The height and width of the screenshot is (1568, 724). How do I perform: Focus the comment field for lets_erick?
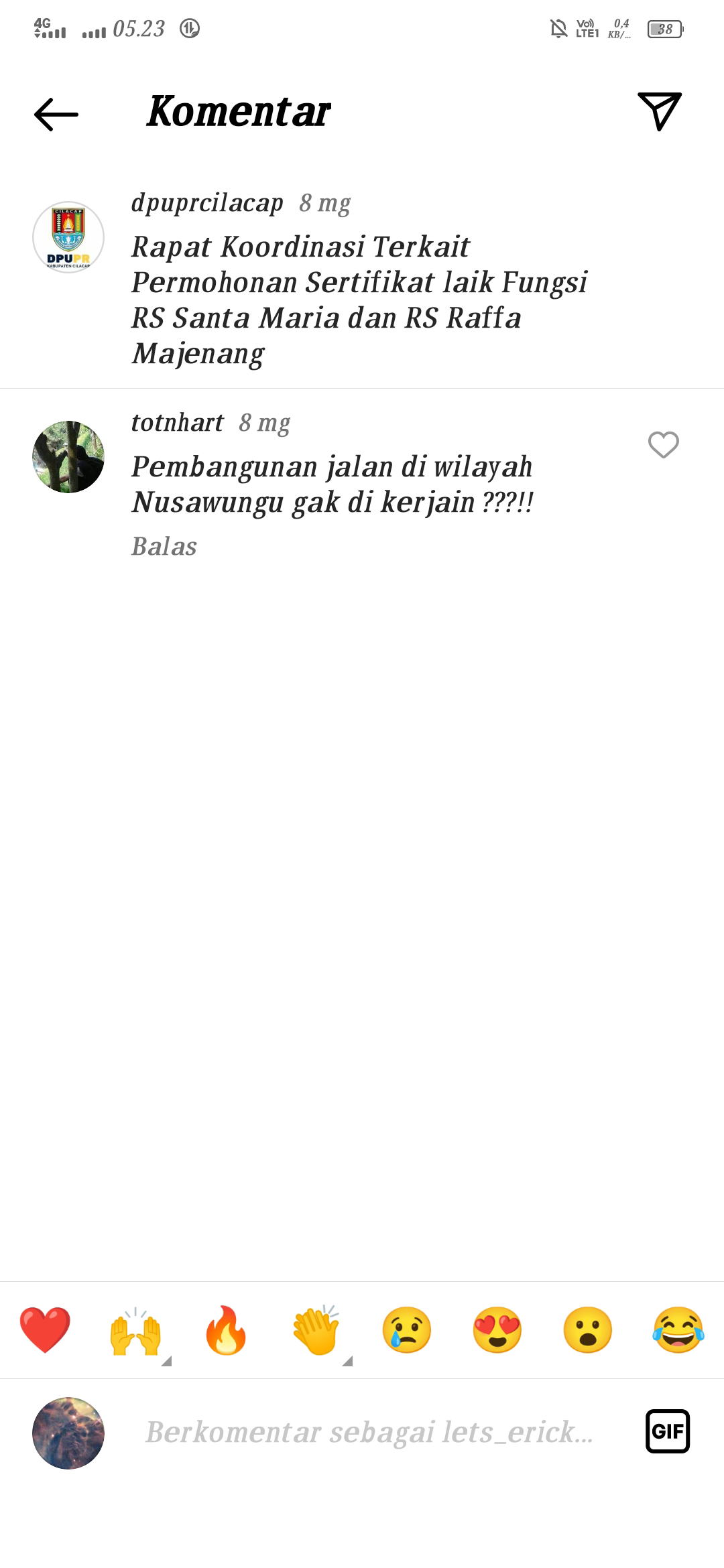click(x=369, y=1432)
